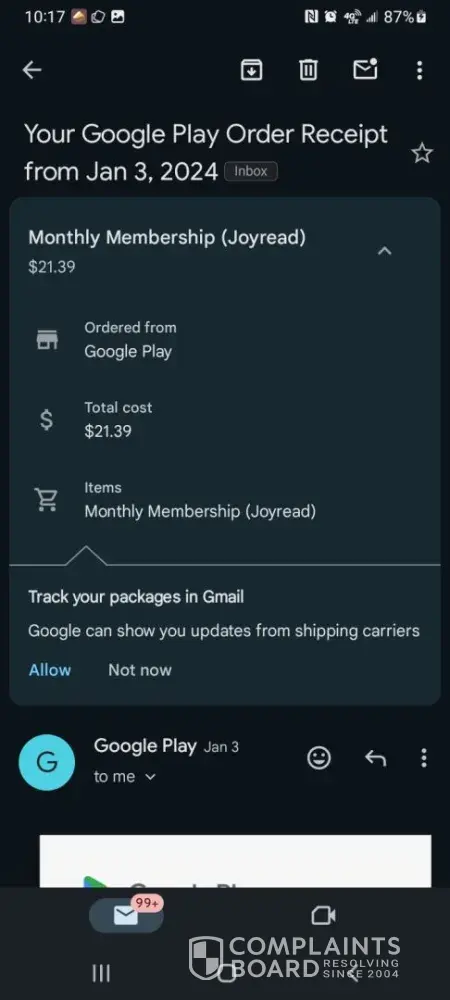This screenshot has height=1000, width=450.
Task: Reply to Google Play's email
Action: pyautogui.click(x=375, y=758)
